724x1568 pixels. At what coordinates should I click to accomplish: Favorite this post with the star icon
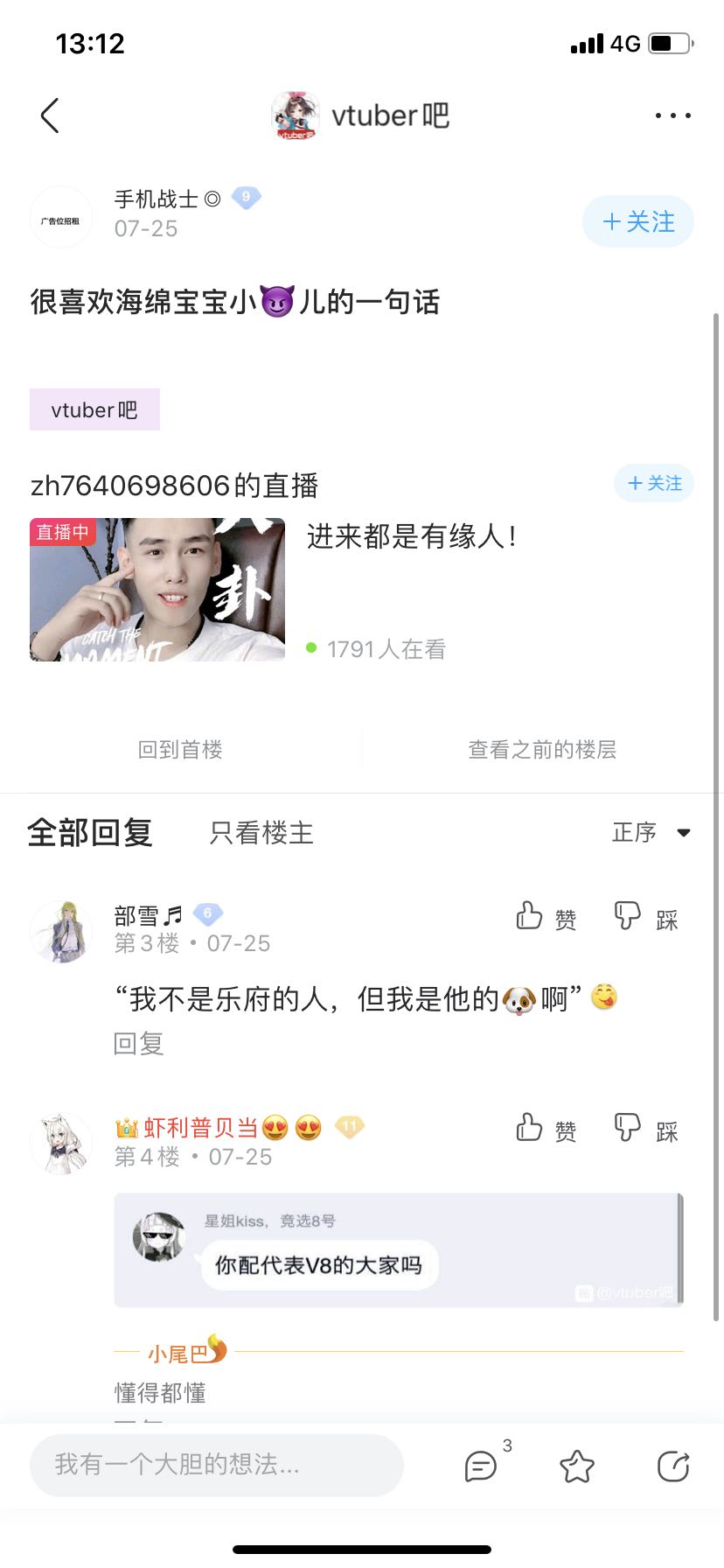coord(576,1466)
